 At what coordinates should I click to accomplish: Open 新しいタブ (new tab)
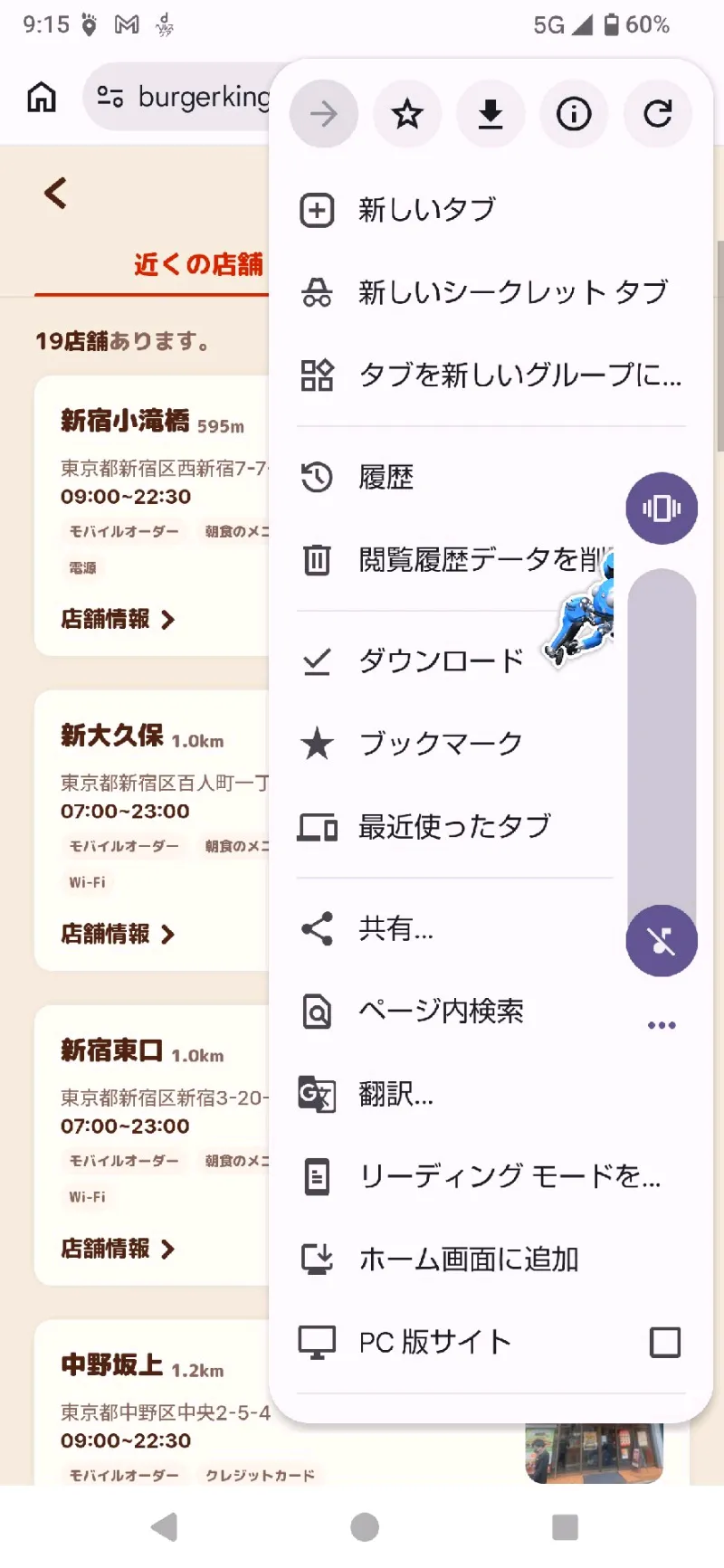tap(427, 210)
